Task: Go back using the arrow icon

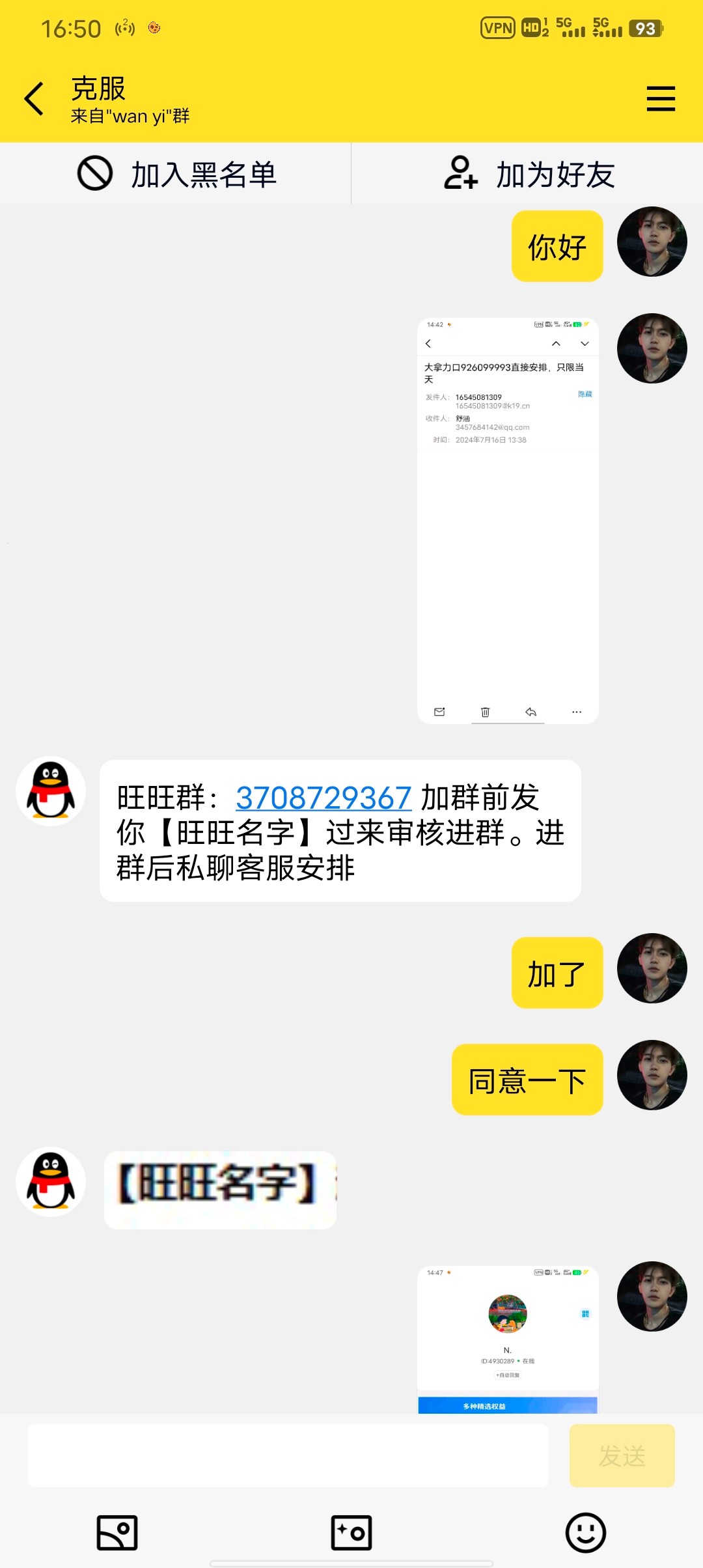Action: click(x=34, y=99)
